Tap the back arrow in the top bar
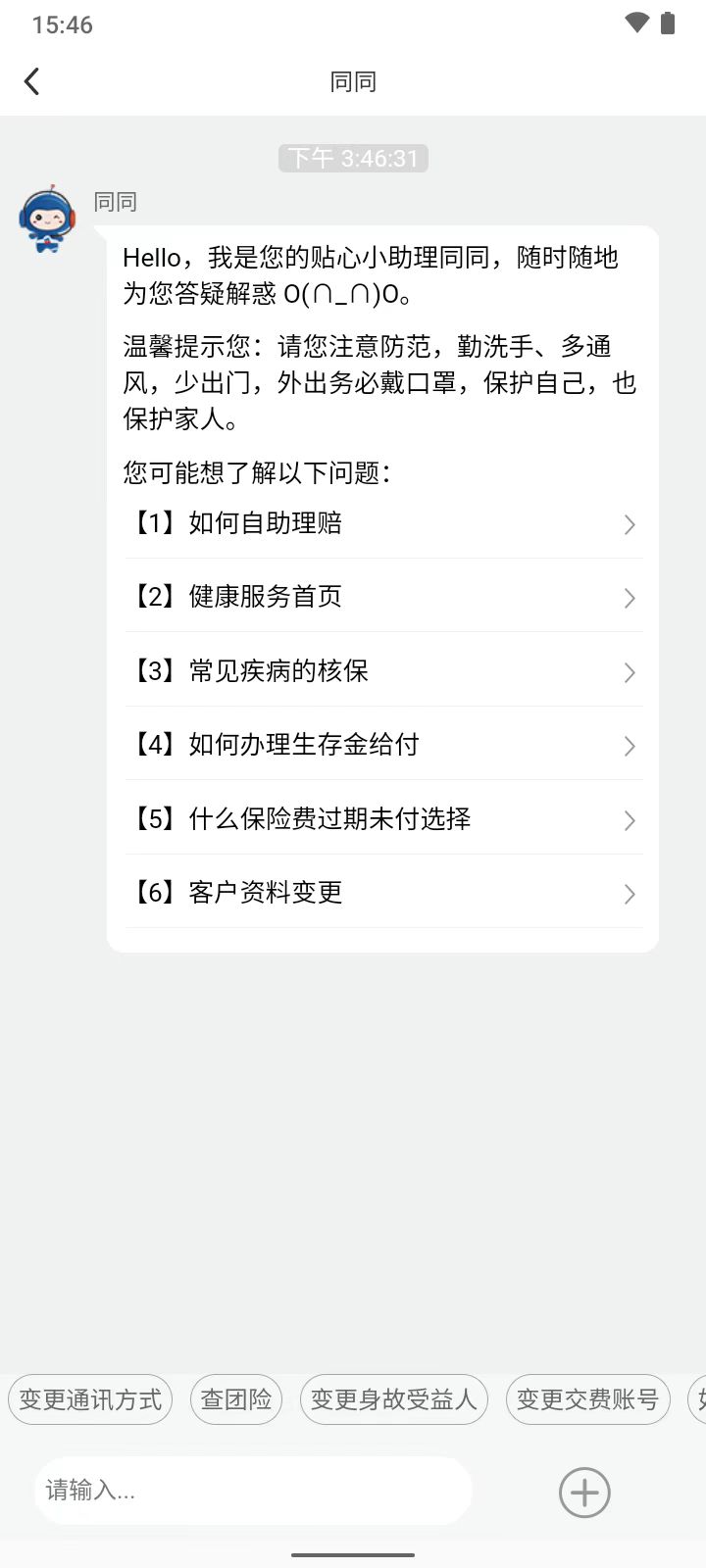 [32, 80]
